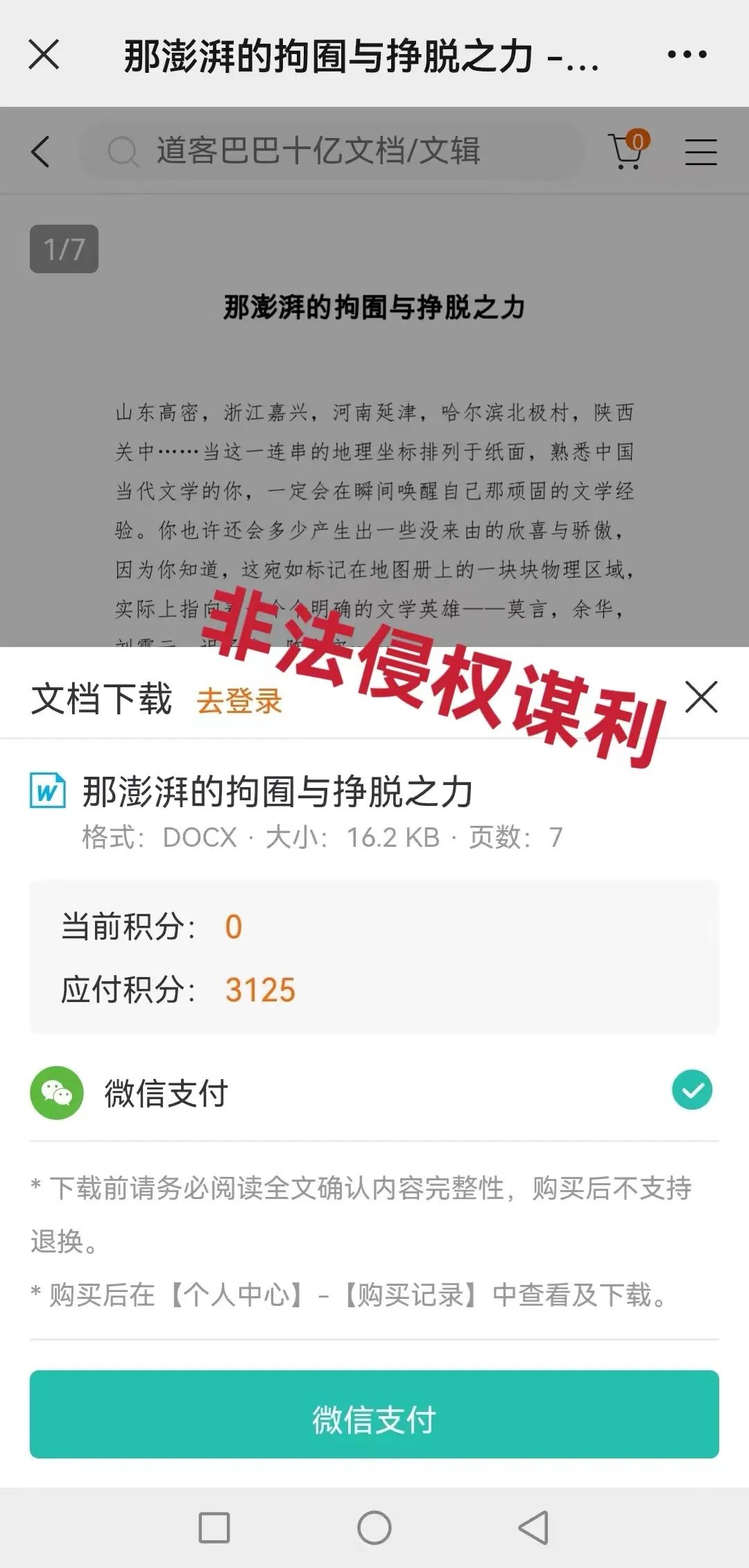The height and width of the screenshot is (1568, 749).
Task: Open the hamburger menu
Action: [700, 151]
